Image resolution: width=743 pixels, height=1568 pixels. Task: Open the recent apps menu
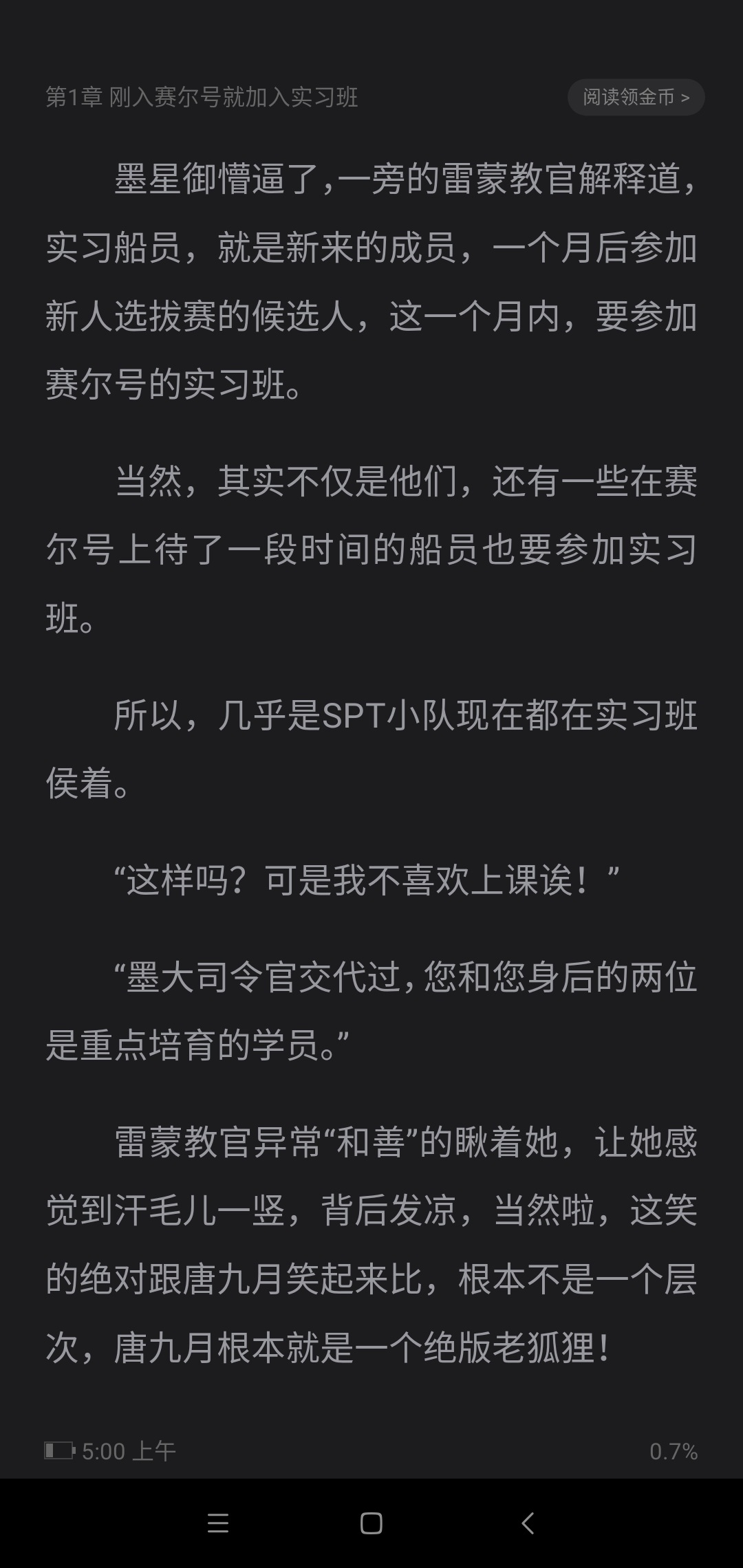[217, 1523]
